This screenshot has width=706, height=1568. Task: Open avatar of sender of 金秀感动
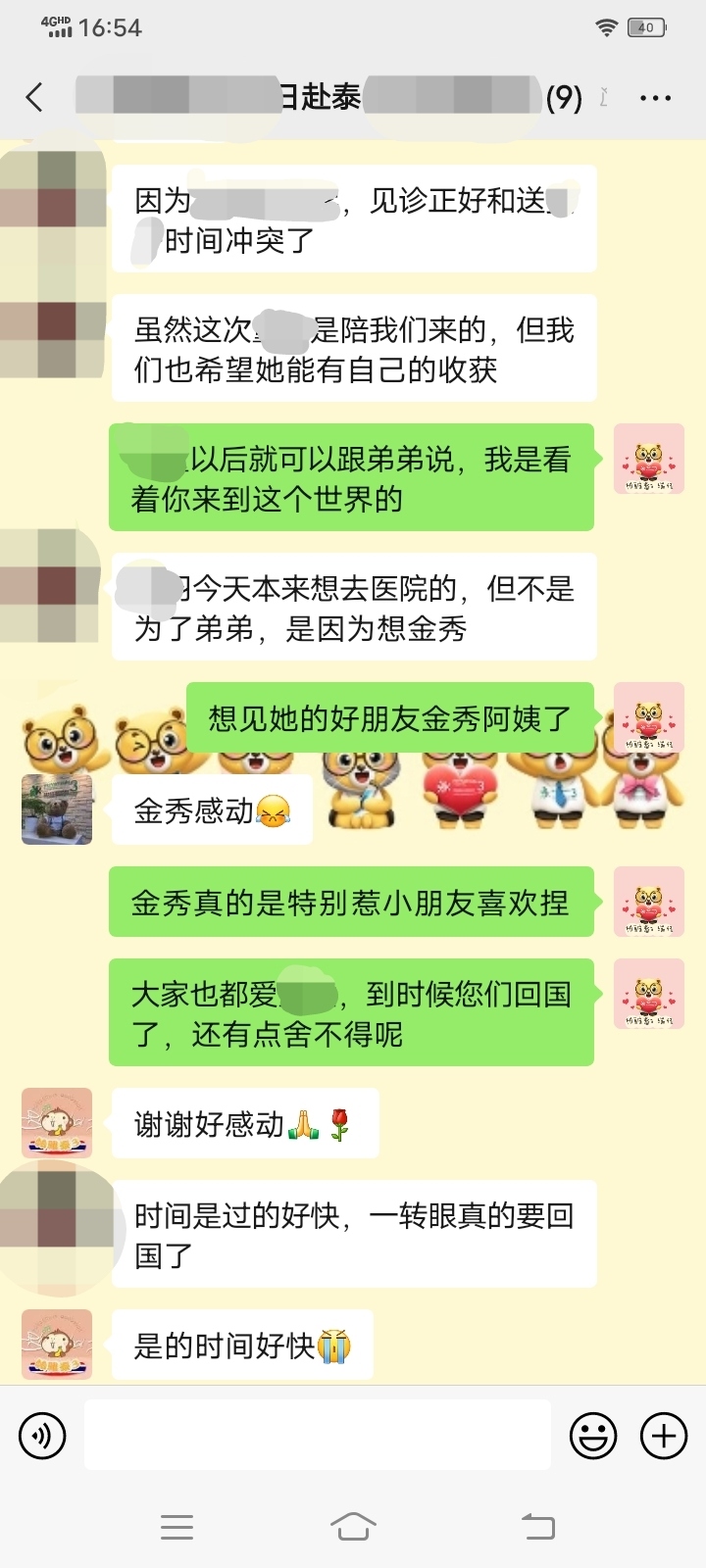click(57, 809)
